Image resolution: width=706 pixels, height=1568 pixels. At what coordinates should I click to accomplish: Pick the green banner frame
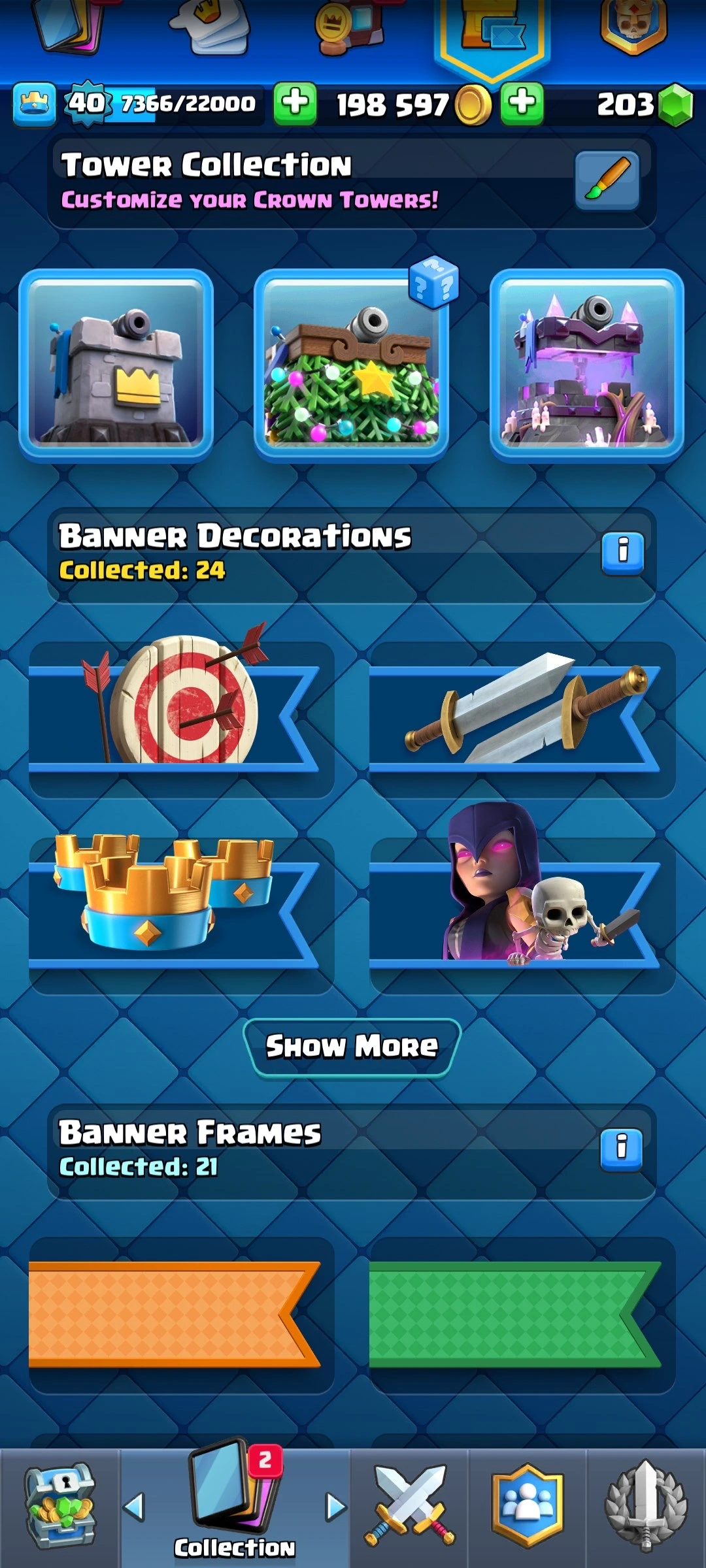tap(522, 1315)
